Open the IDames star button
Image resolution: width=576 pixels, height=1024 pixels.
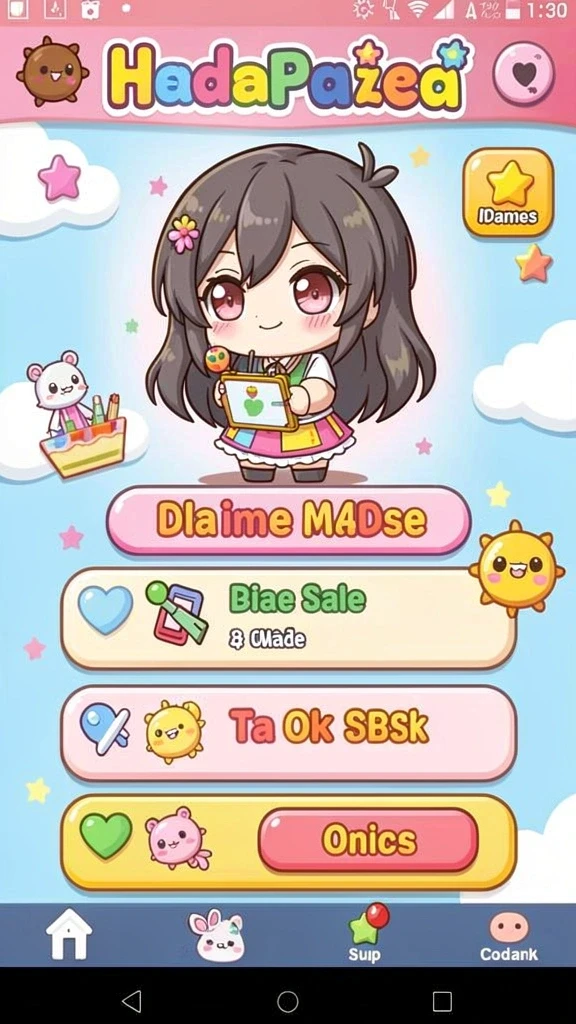point(508,192)
